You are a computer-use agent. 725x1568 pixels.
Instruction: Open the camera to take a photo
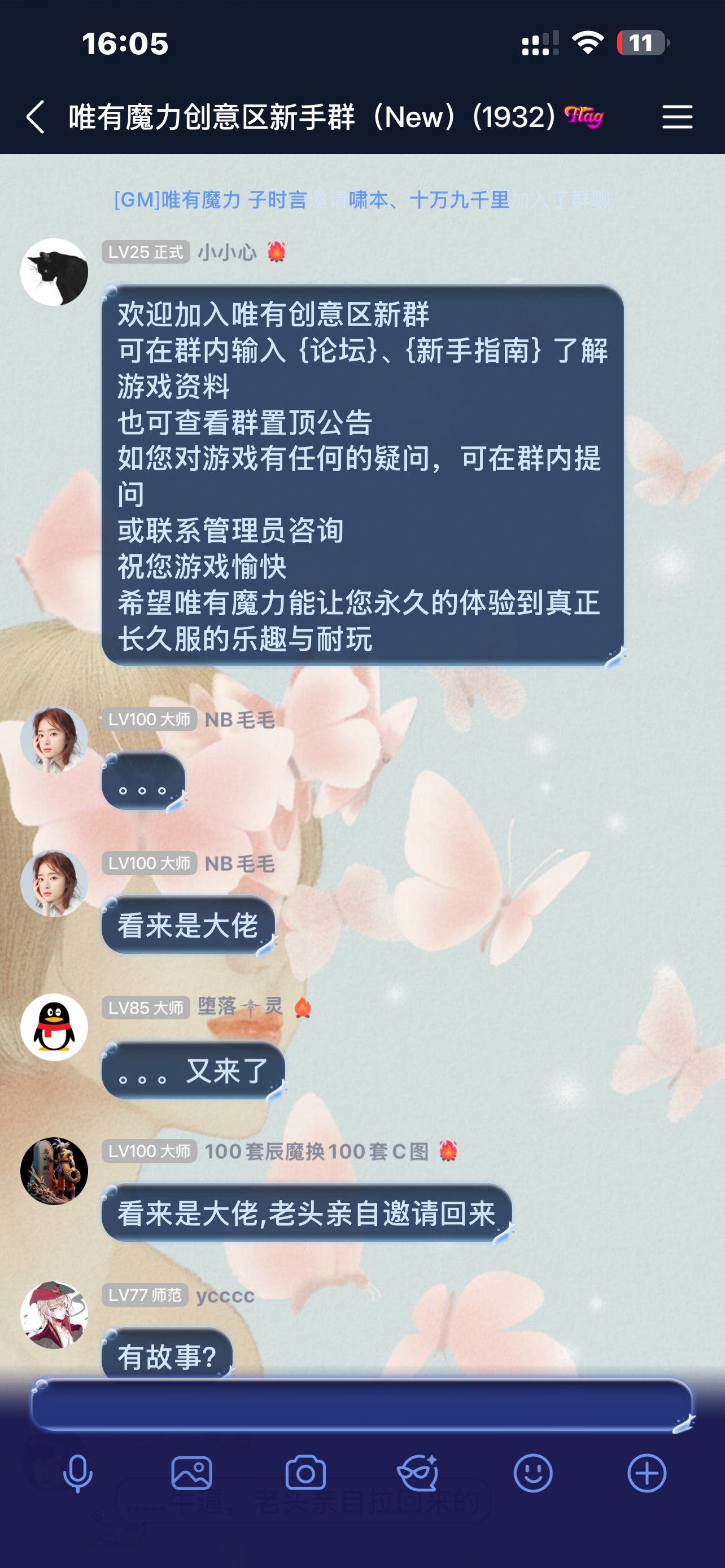click(305, 1474)
